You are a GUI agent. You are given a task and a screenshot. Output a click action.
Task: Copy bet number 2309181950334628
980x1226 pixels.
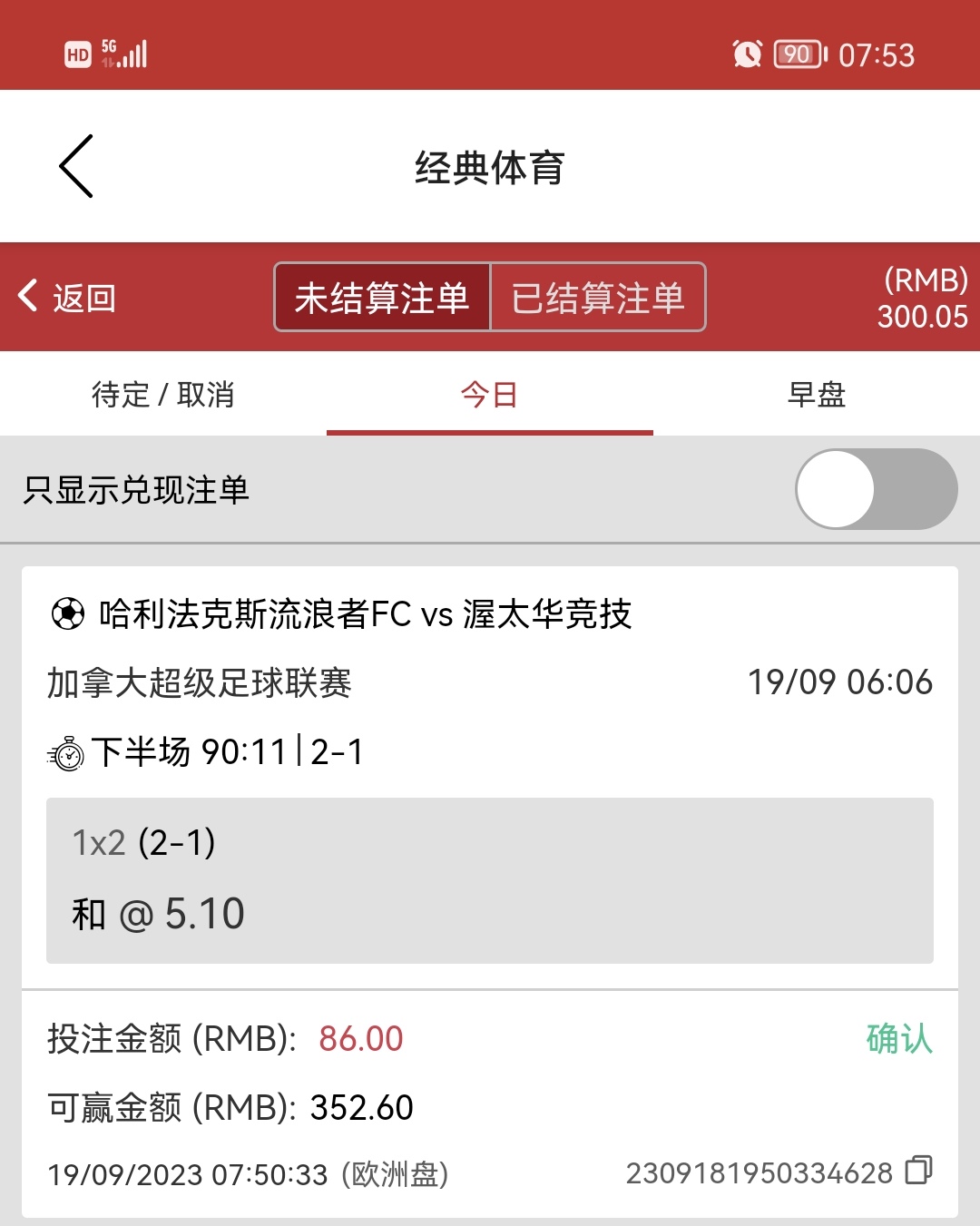[918, 1171]
